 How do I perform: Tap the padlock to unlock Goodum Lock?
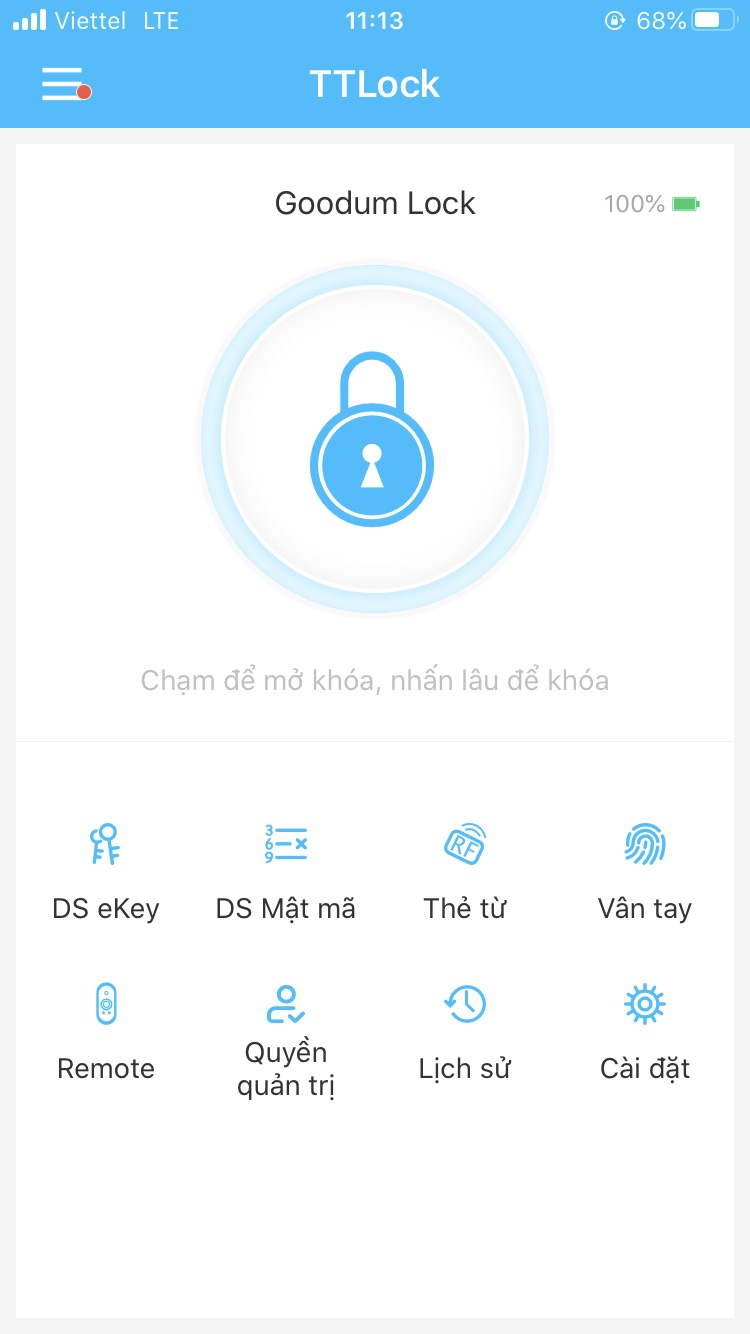373,440
